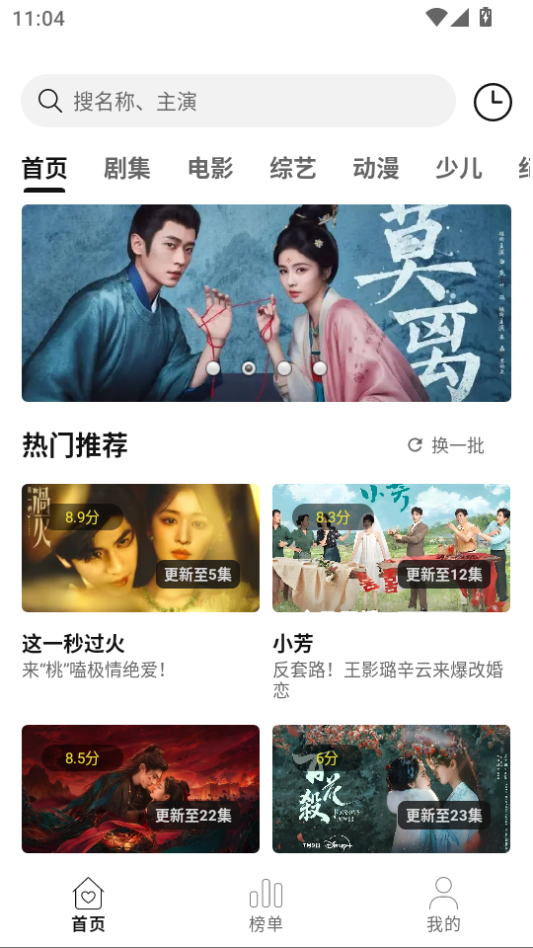533x948 pixels.
Task: Open the card rated 8.5分 updated to 22集
Action: [141, 788]
